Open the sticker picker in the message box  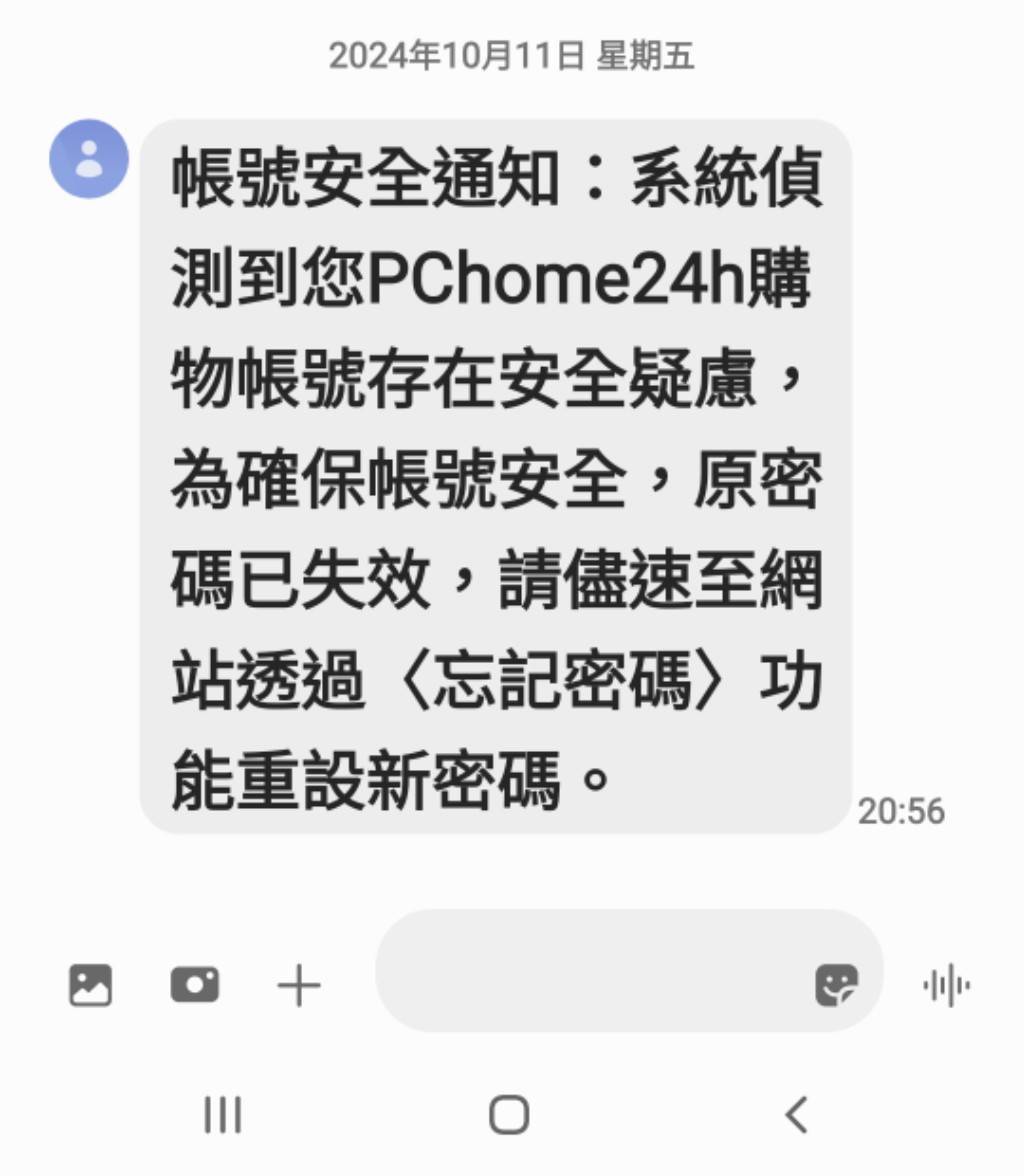pyautogui.click(x=836, y=986)
